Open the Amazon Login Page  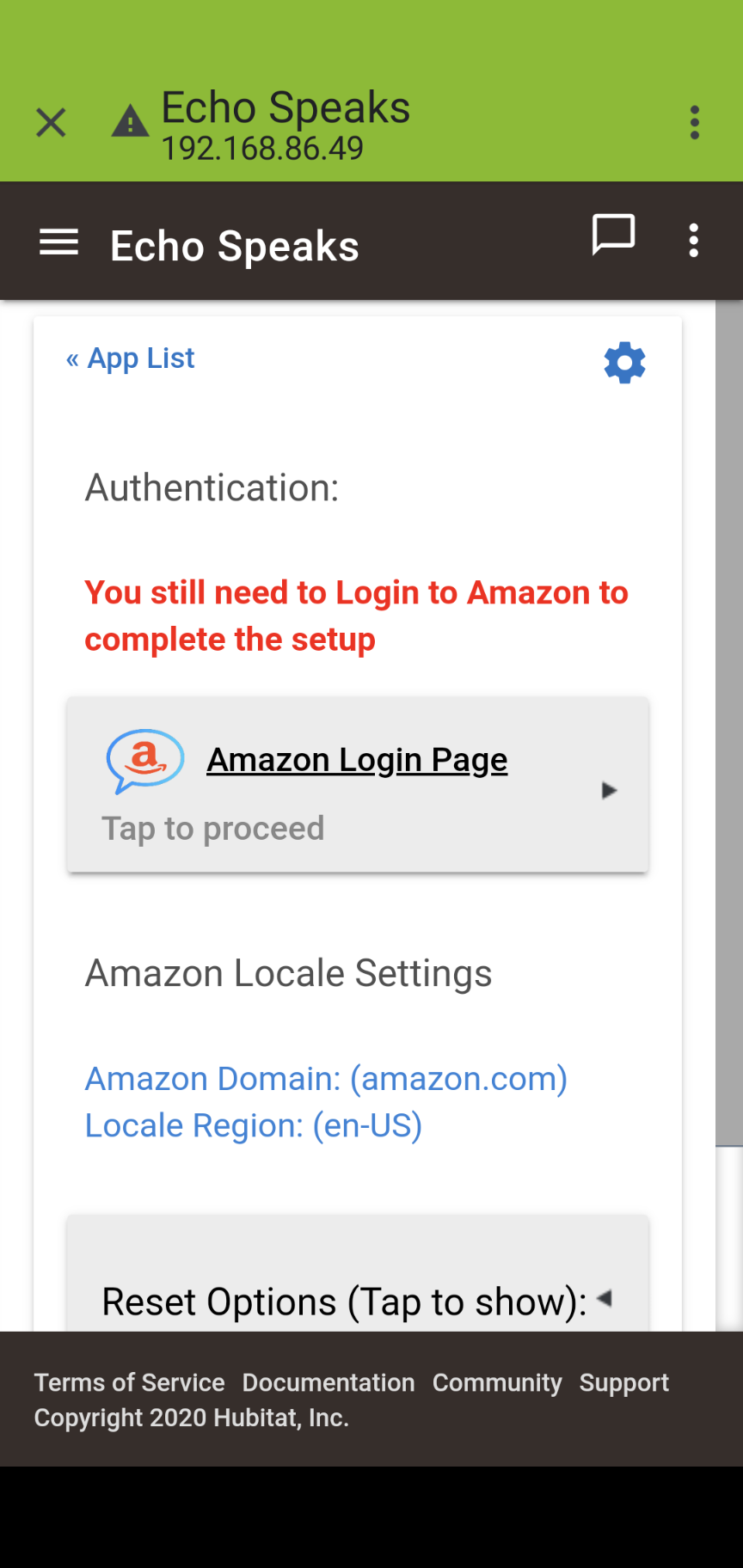pos(358,785)
